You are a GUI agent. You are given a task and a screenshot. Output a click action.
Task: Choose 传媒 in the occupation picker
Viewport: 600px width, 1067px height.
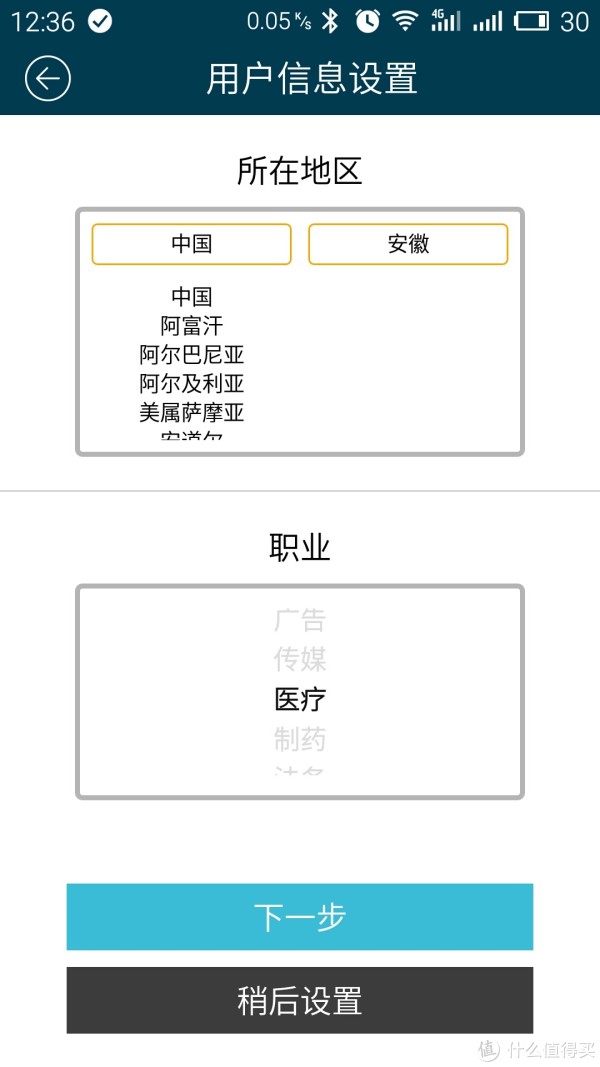299,660
